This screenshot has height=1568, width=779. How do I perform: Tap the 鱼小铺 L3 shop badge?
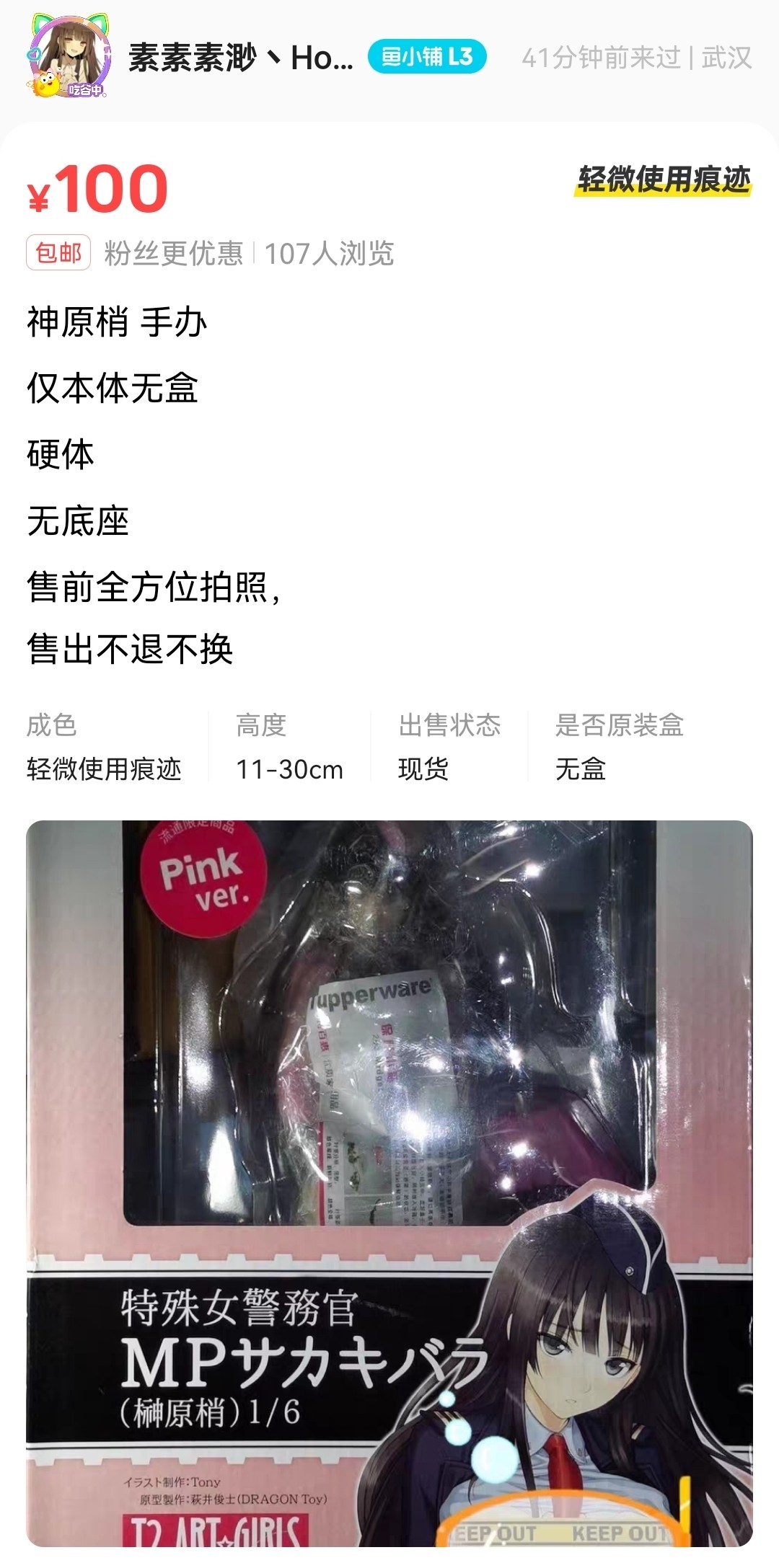[x=427, y=57]
